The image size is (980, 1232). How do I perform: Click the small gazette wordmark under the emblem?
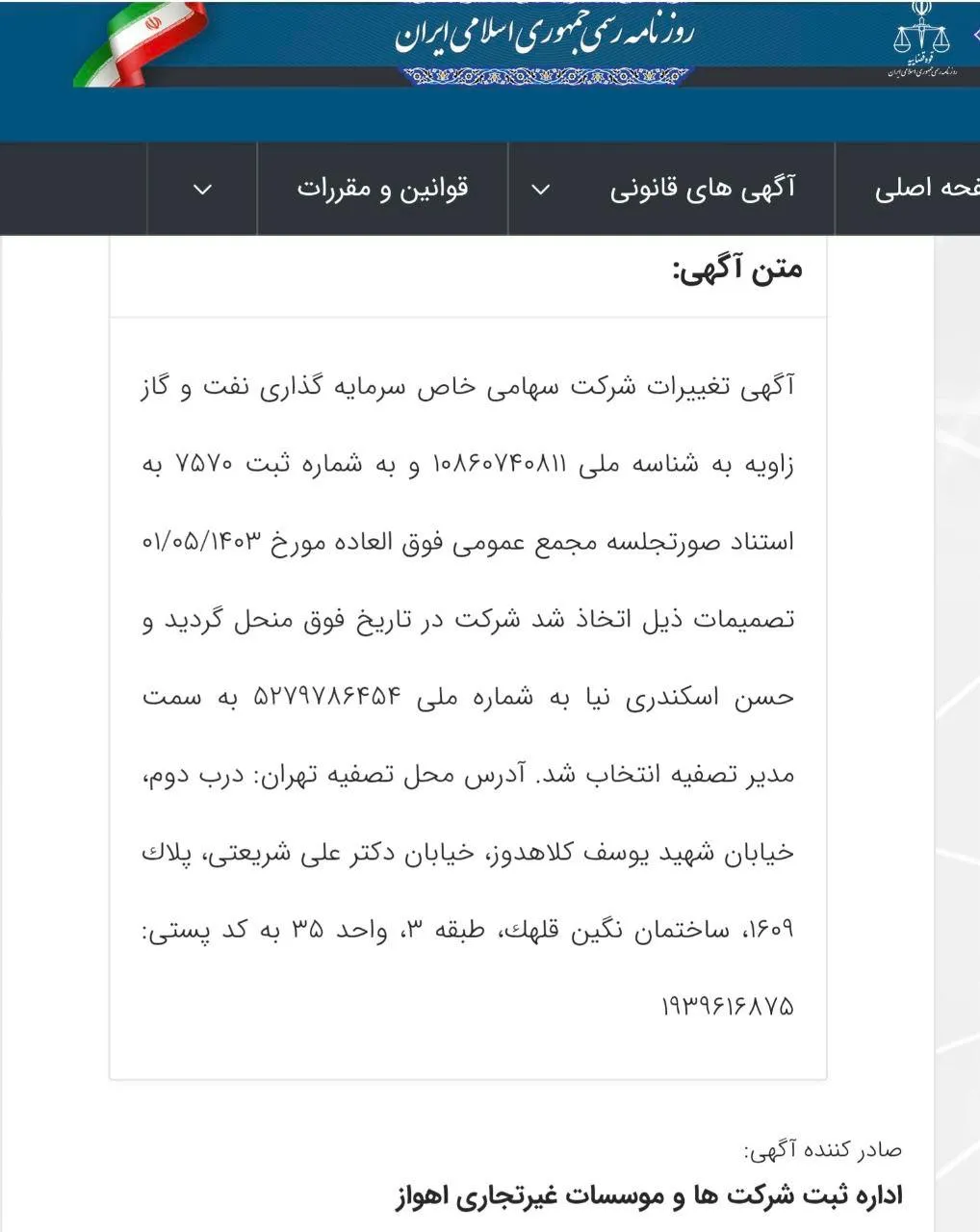(x=921, y=72)
